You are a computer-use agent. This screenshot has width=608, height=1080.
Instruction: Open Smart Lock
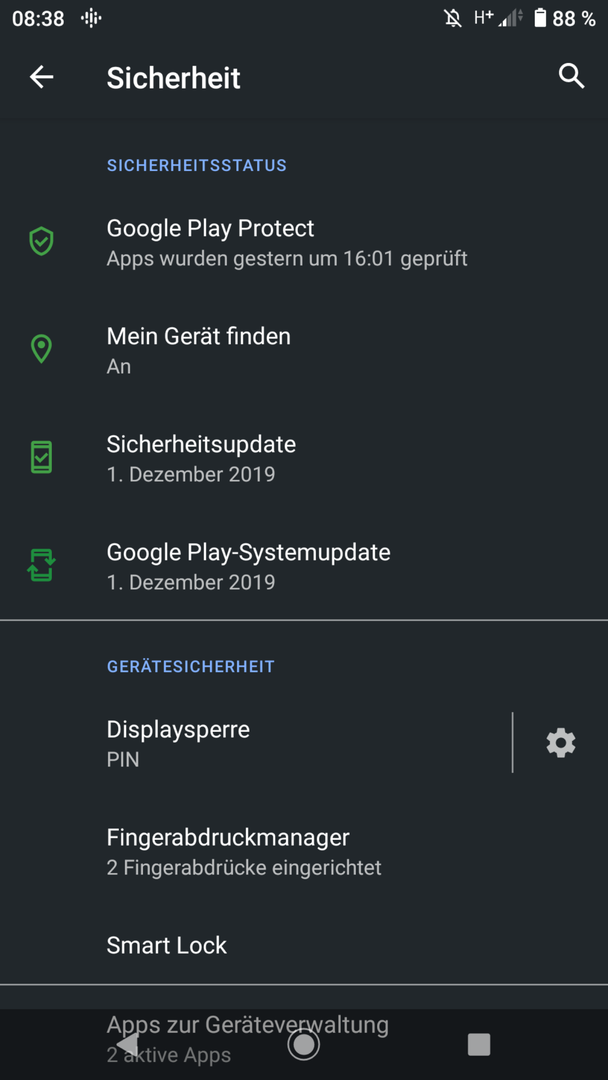click(x=167, y=945)
